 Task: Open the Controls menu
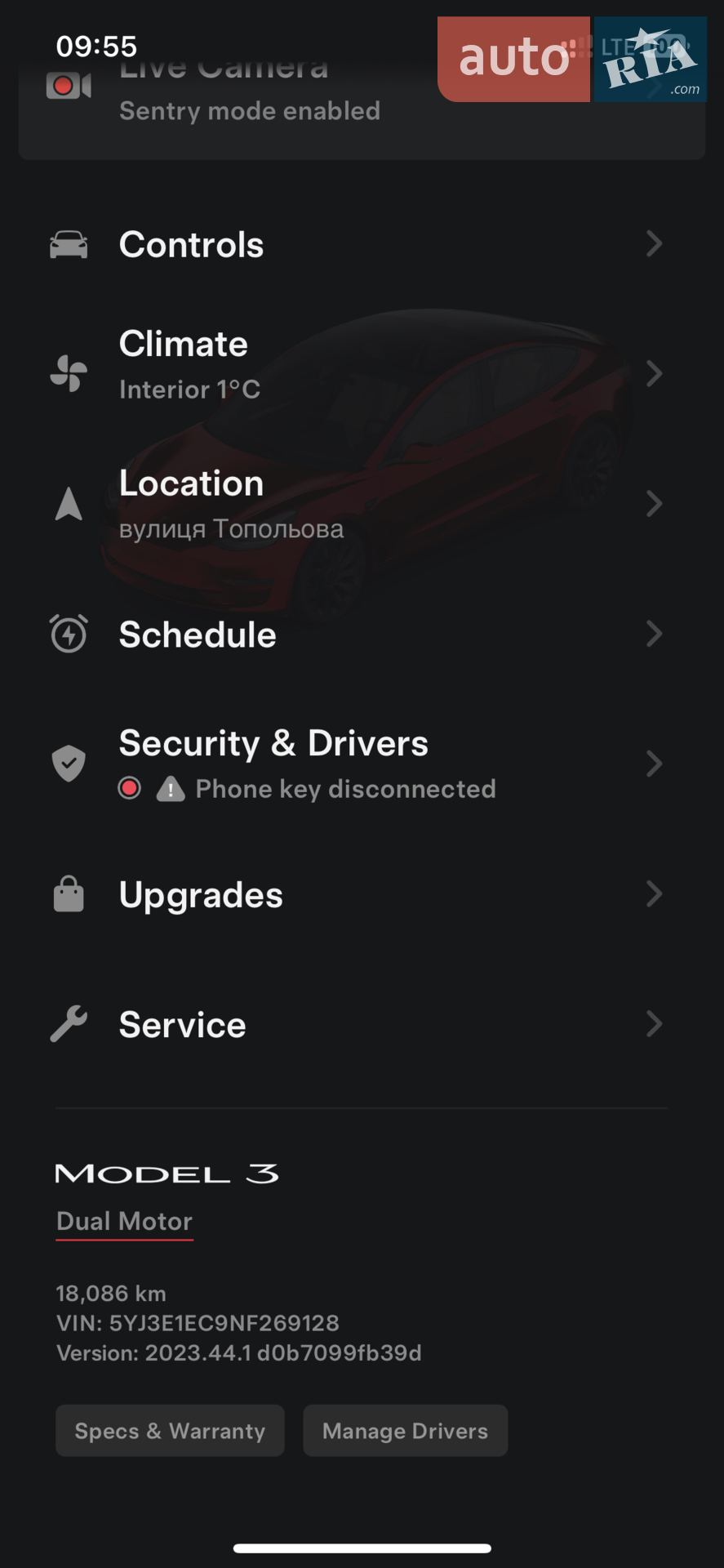click(x=362, y=244)
